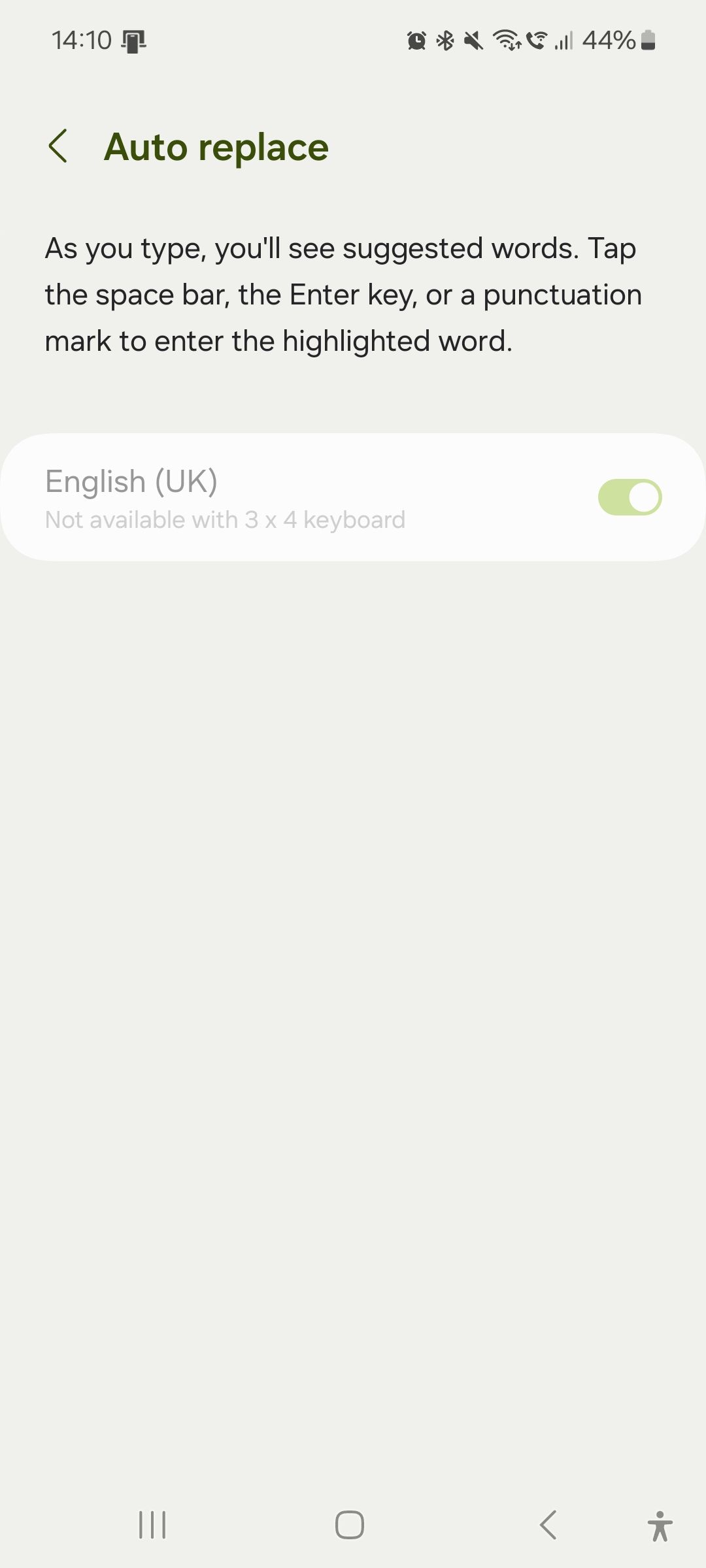Viewport: 706px width, 1568px height.
Task: Tap the Wi-Fi calling icon
Action: coord(536,40)
